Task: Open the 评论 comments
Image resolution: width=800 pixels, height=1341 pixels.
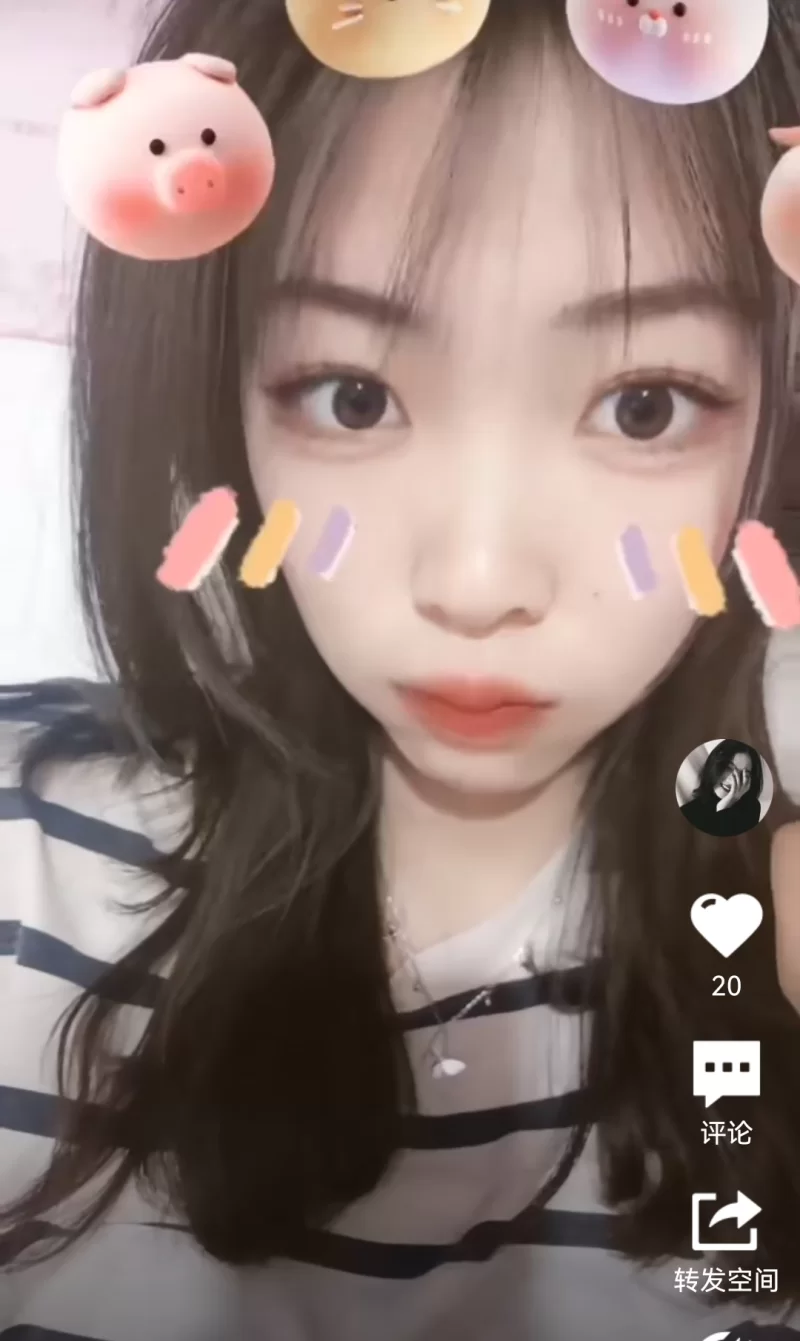Action: [x=726, y=1073]
